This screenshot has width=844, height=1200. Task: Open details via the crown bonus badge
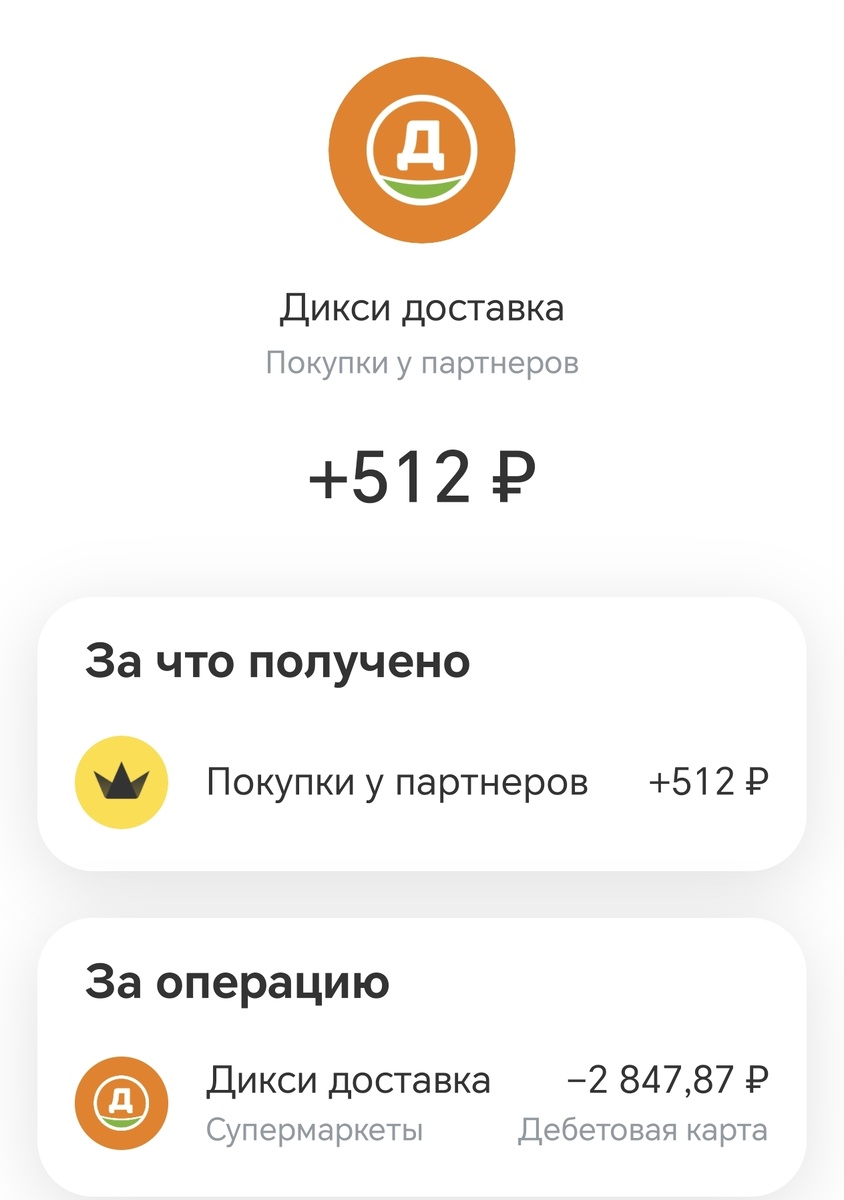(121, 781)
